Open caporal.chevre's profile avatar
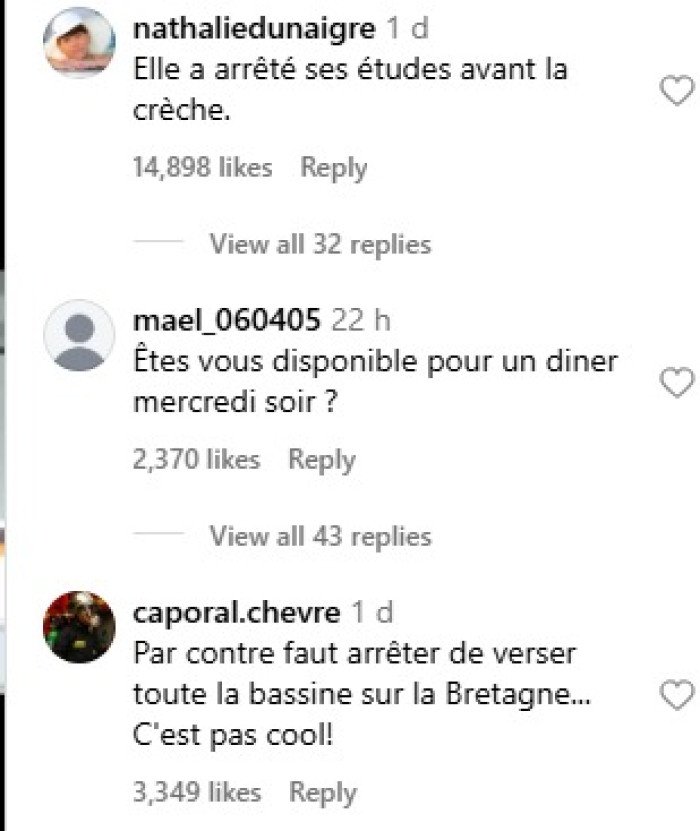 point(80,627)
